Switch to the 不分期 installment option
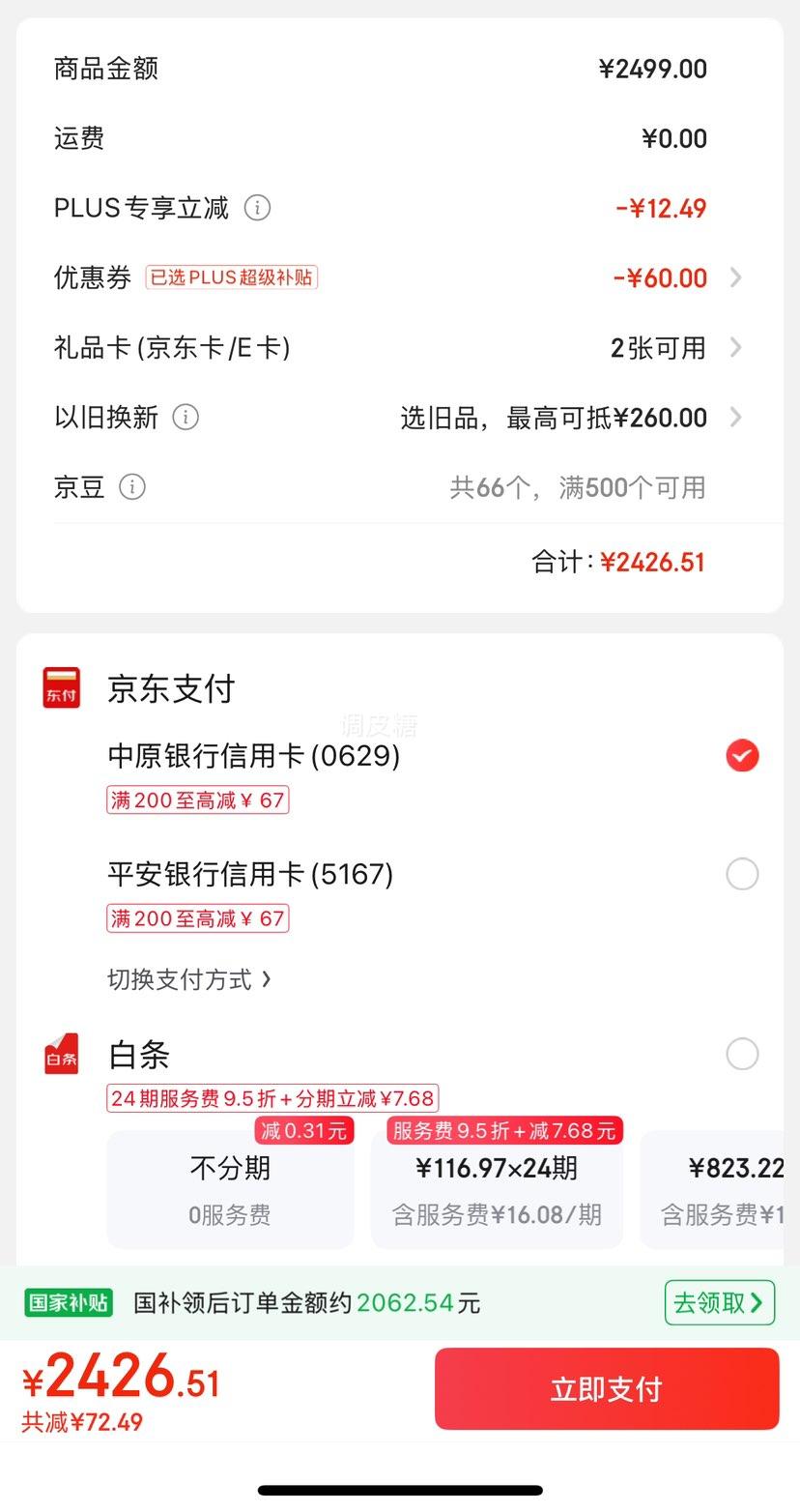Screen dimensions: 800x1512 pos(229,1189)
